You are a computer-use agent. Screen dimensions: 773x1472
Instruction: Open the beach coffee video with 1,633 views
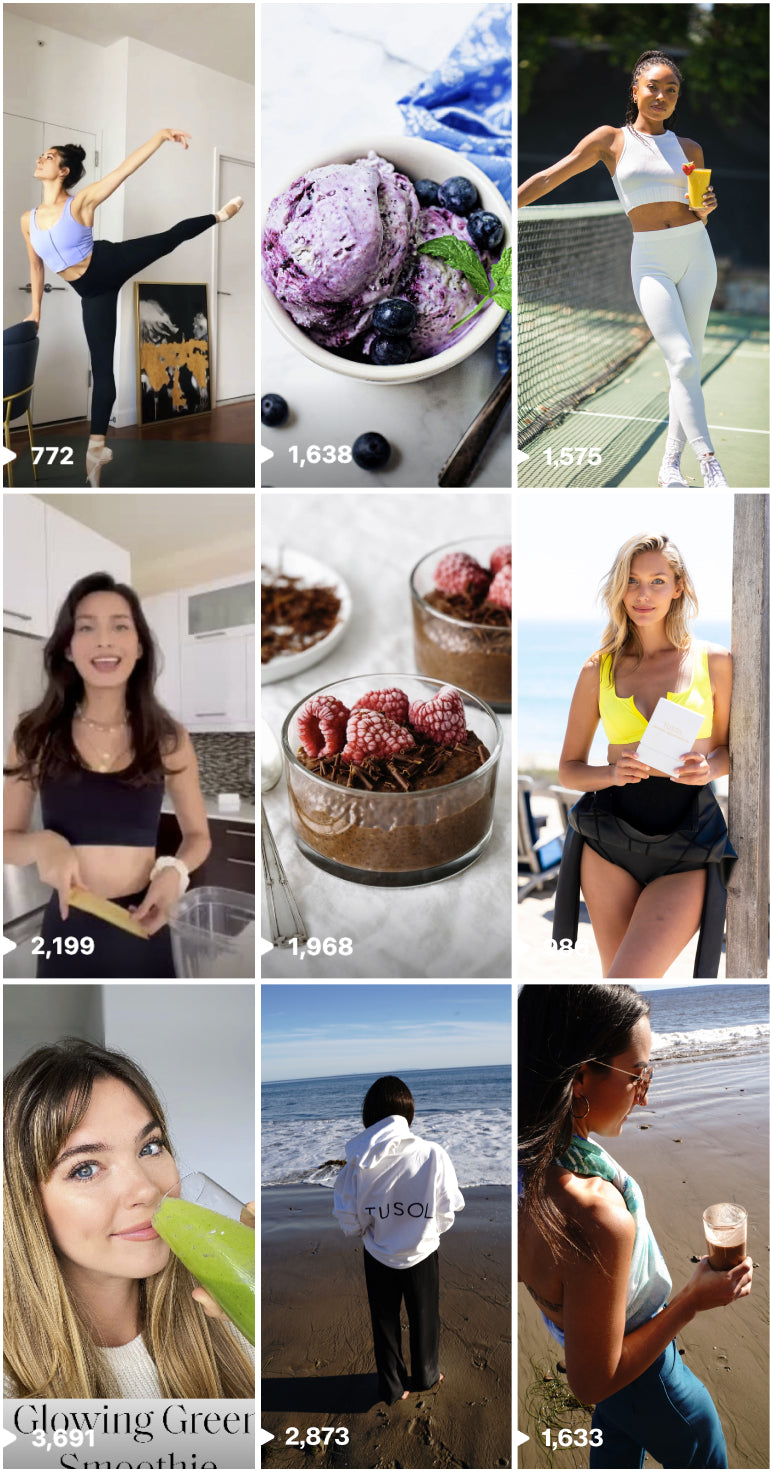tap(643, 1225)
